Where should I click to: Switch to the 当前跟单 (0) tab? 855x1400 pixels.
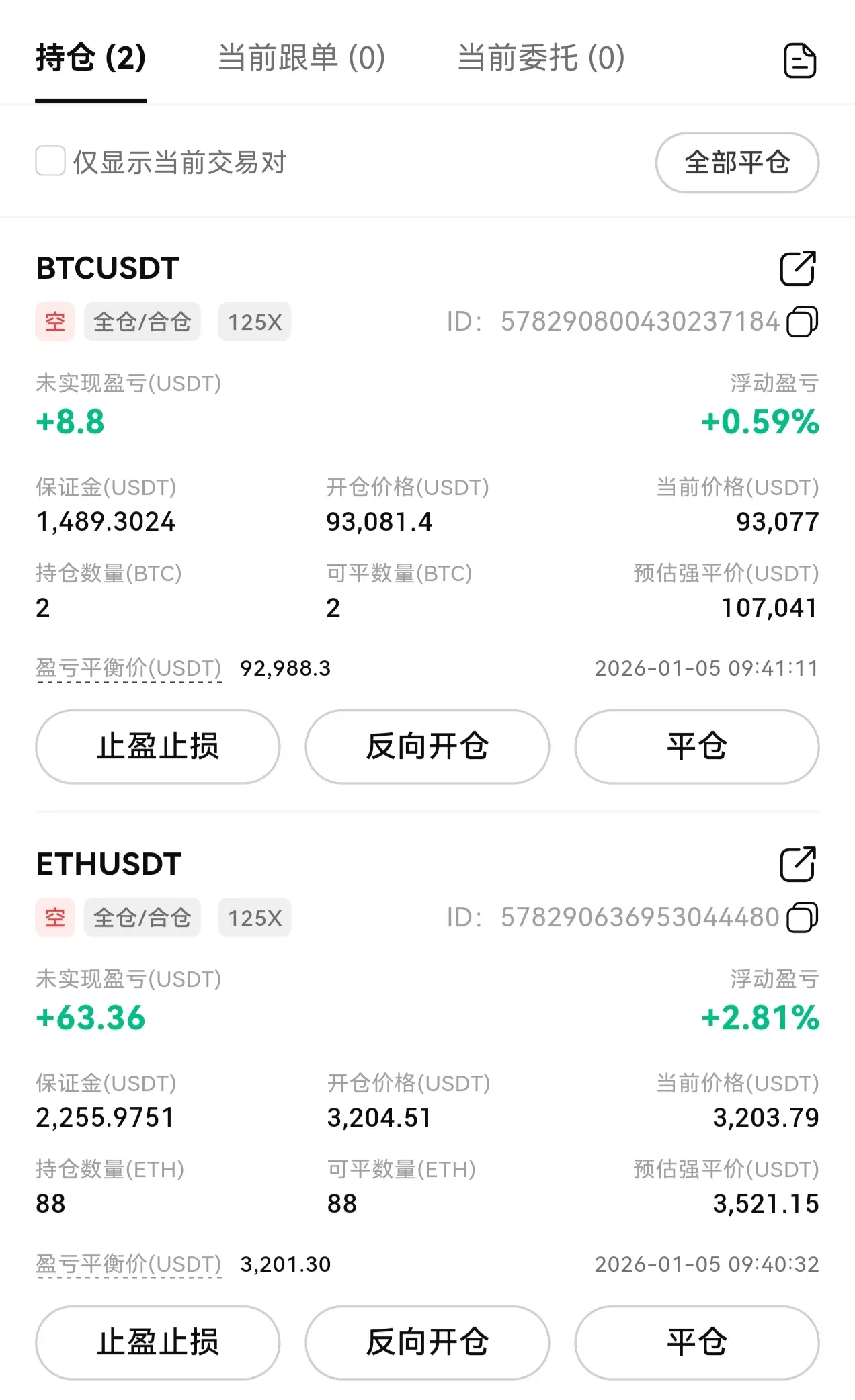coord(301,58)
